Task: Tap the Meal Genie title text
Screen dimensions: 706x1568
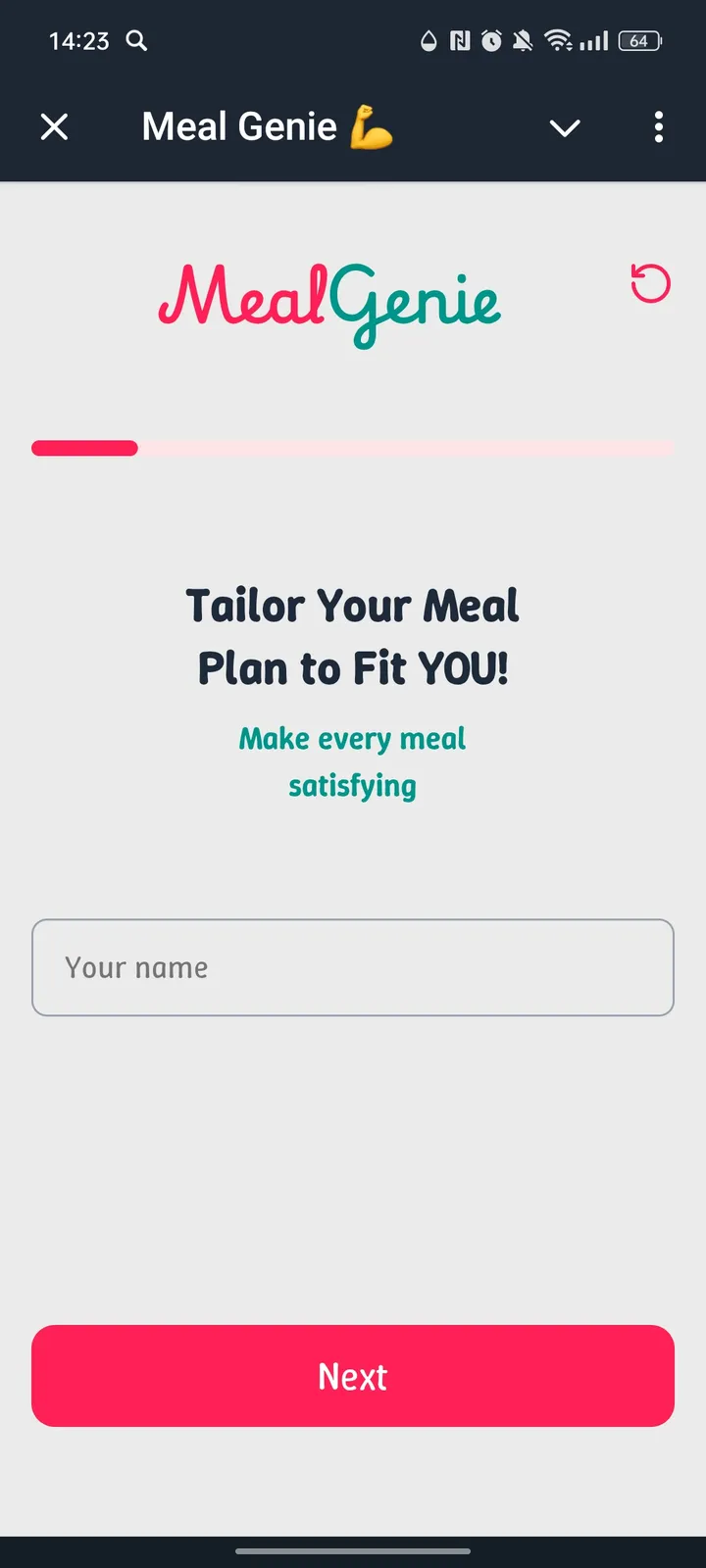Action: [239, 126]
